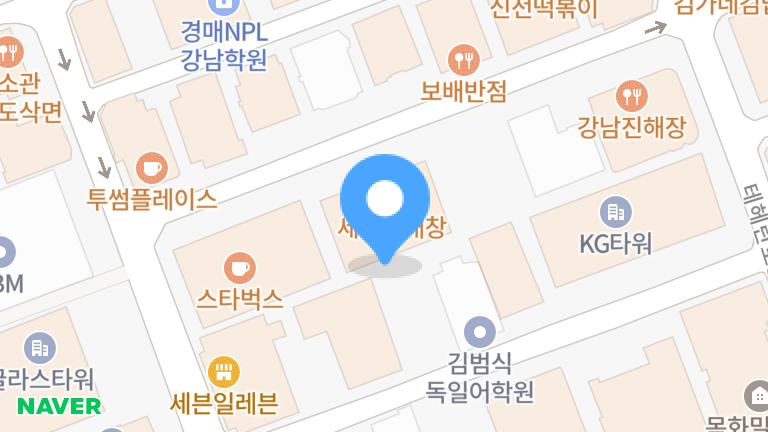The image size is (768, 432).
Task: Select the KG타워 building marker
Action: point(615,211)
